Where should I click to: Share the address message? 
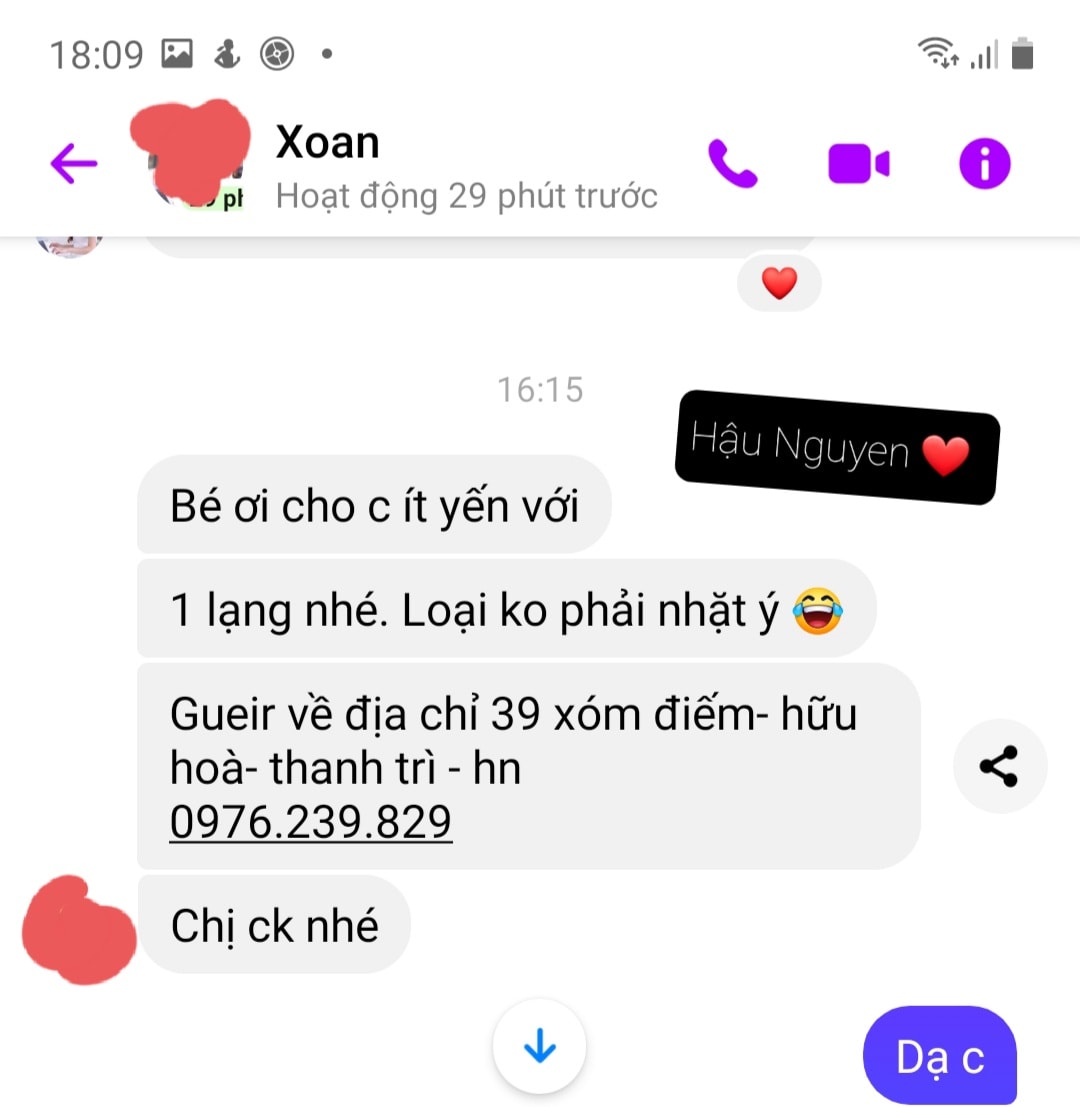(x=999, y=767)
